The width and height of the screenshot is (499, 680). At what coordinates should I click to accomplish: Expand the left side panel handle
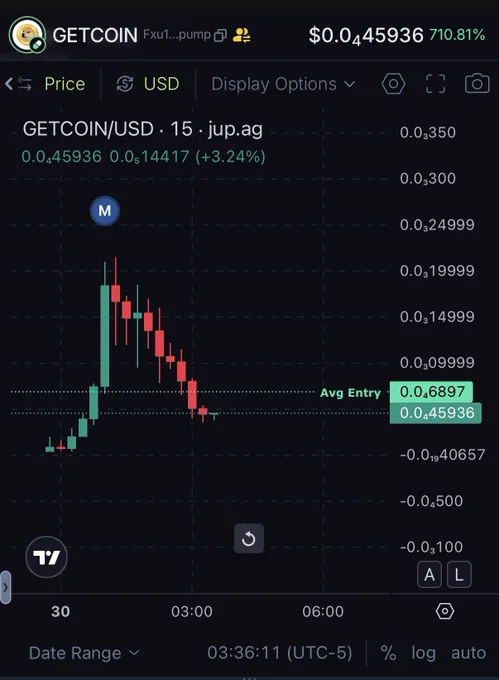pyautogui.click(x=5, y=587)
